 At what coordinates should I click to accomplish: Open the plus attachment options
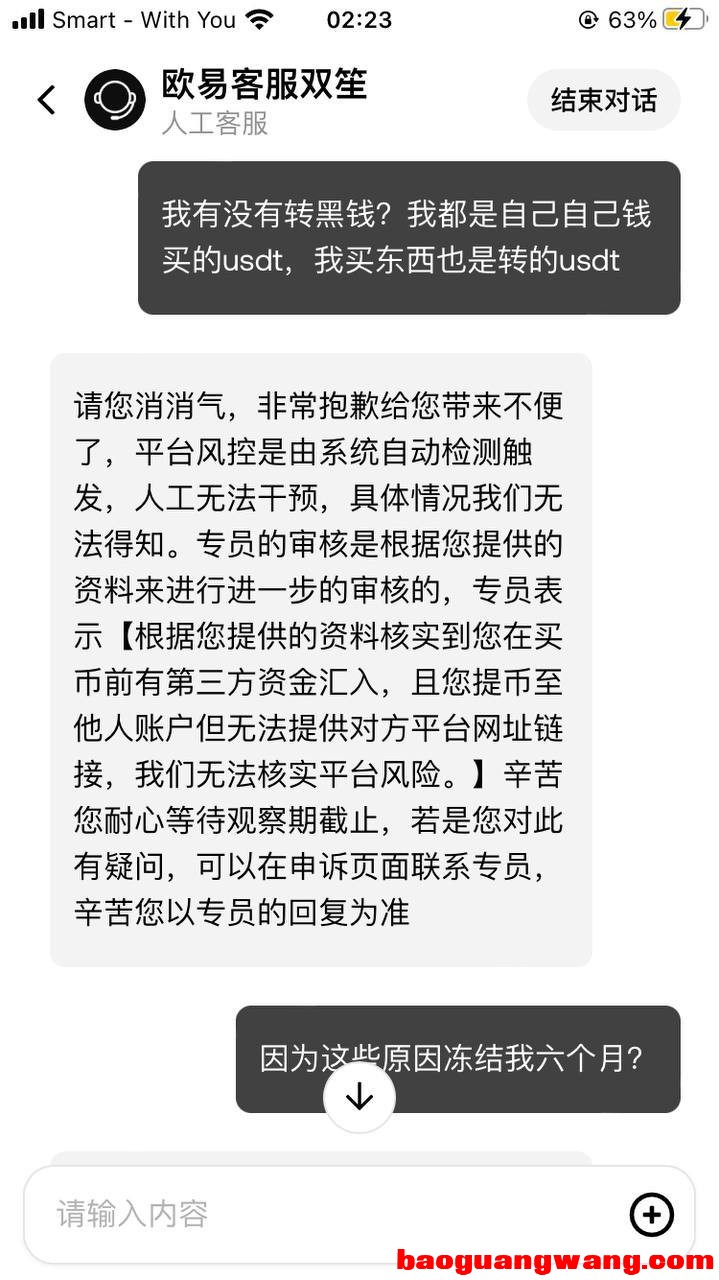tap(651, 1215)
